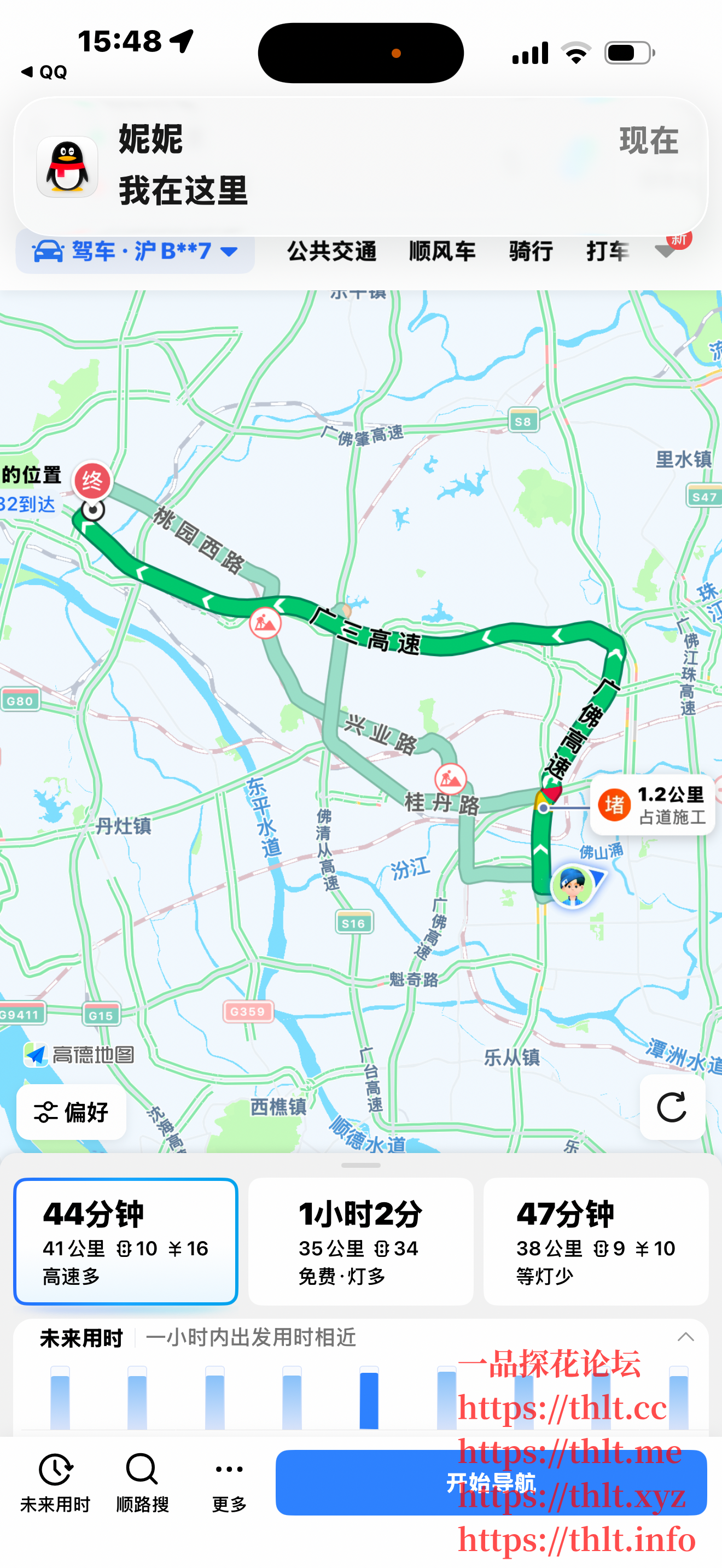Select the 47分钟 等灯少 route
This screenshot has width=722, height=1568.
(x=595, y=1241)
